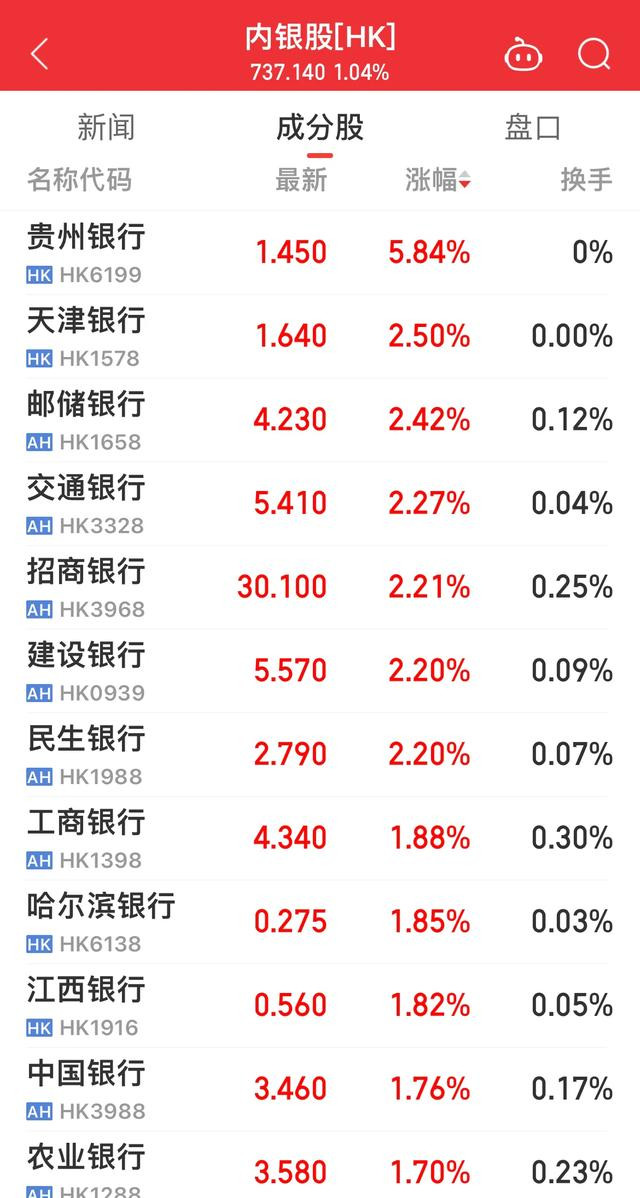
Task: Open 工商银行 HK1398 quote
Action: pos(320,839)
